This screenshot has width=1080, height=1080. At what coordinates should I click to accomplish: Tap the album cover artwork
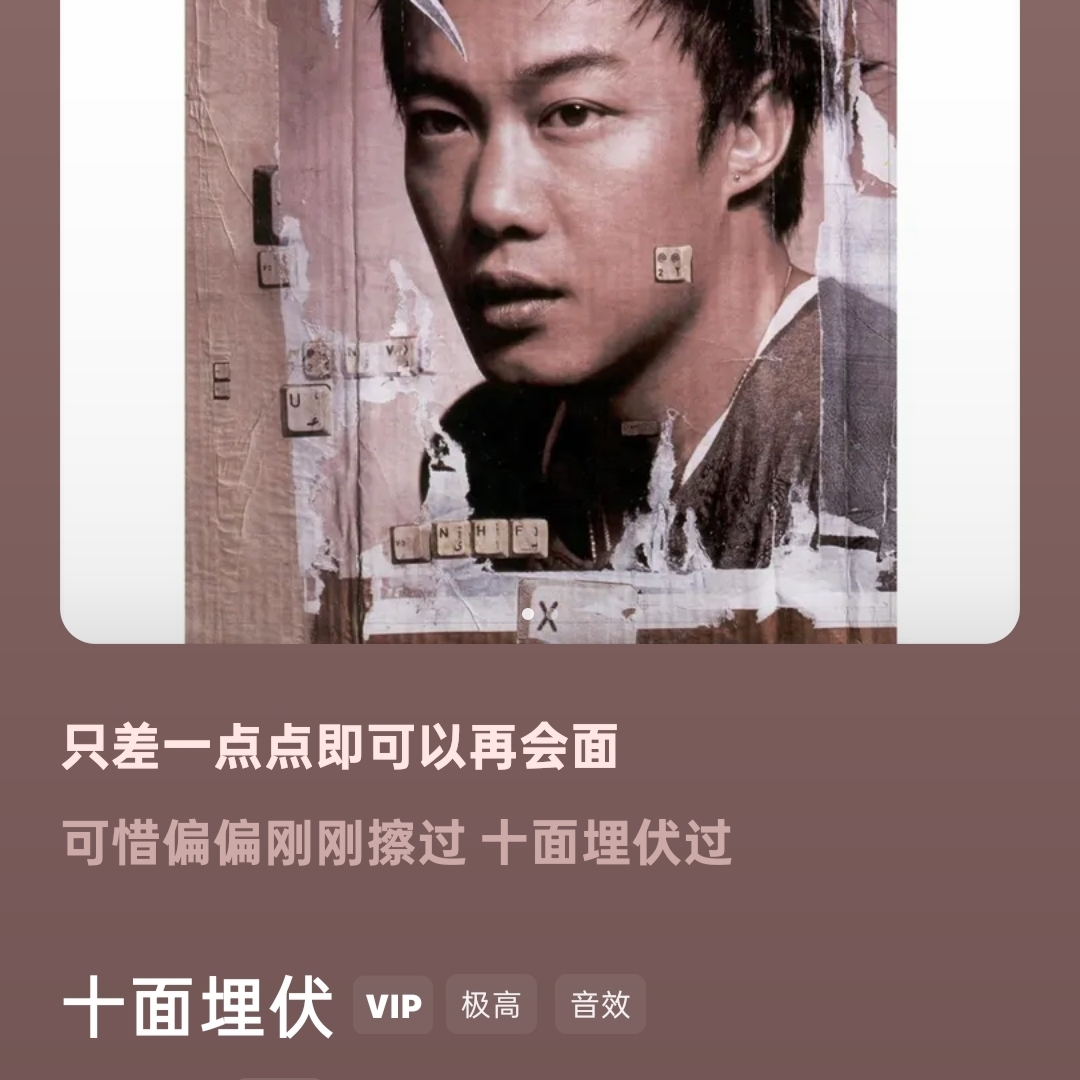pos(540,320)
